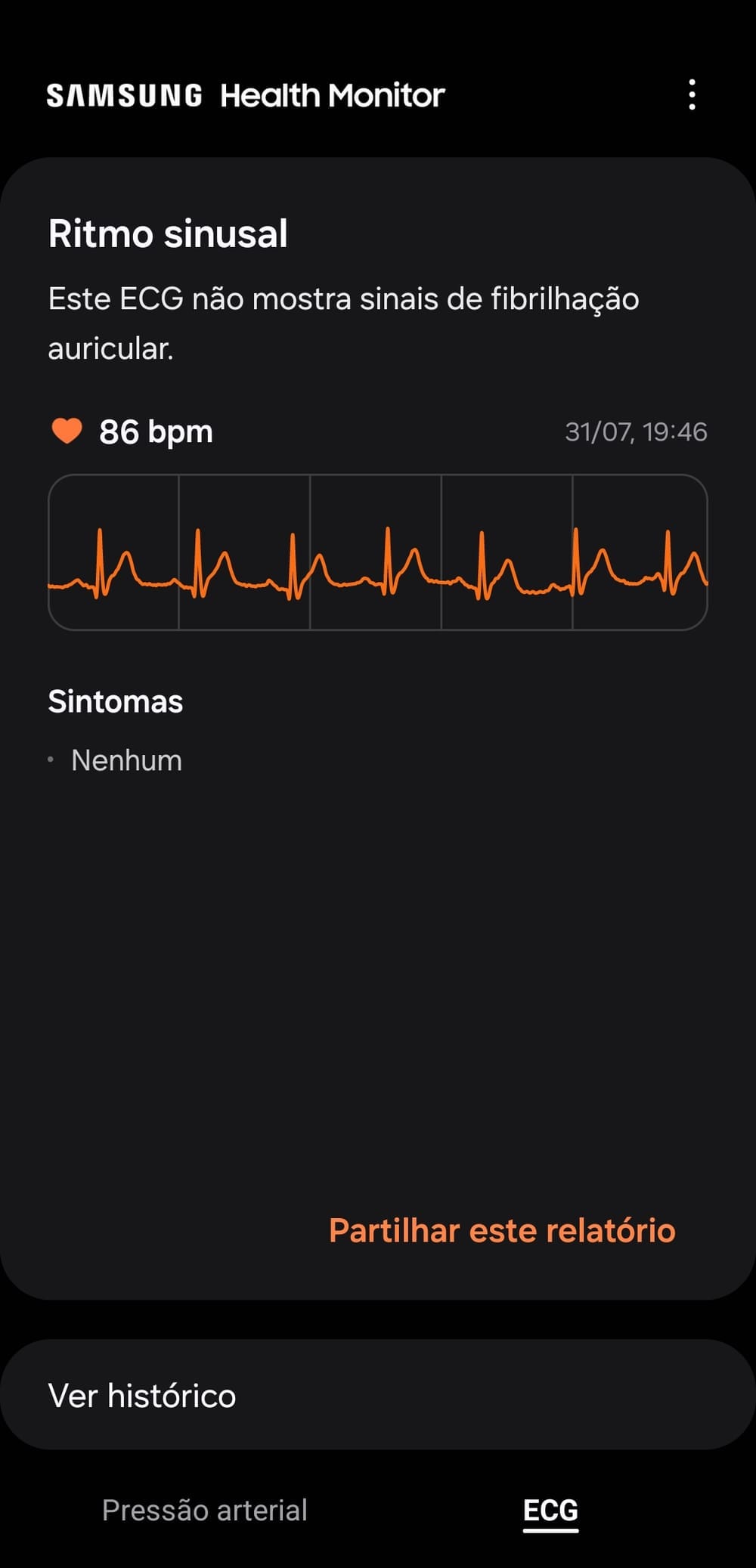The image size is (756, 1568).
Task: Open the three-dot overflow menu
Action: [692, 95]
